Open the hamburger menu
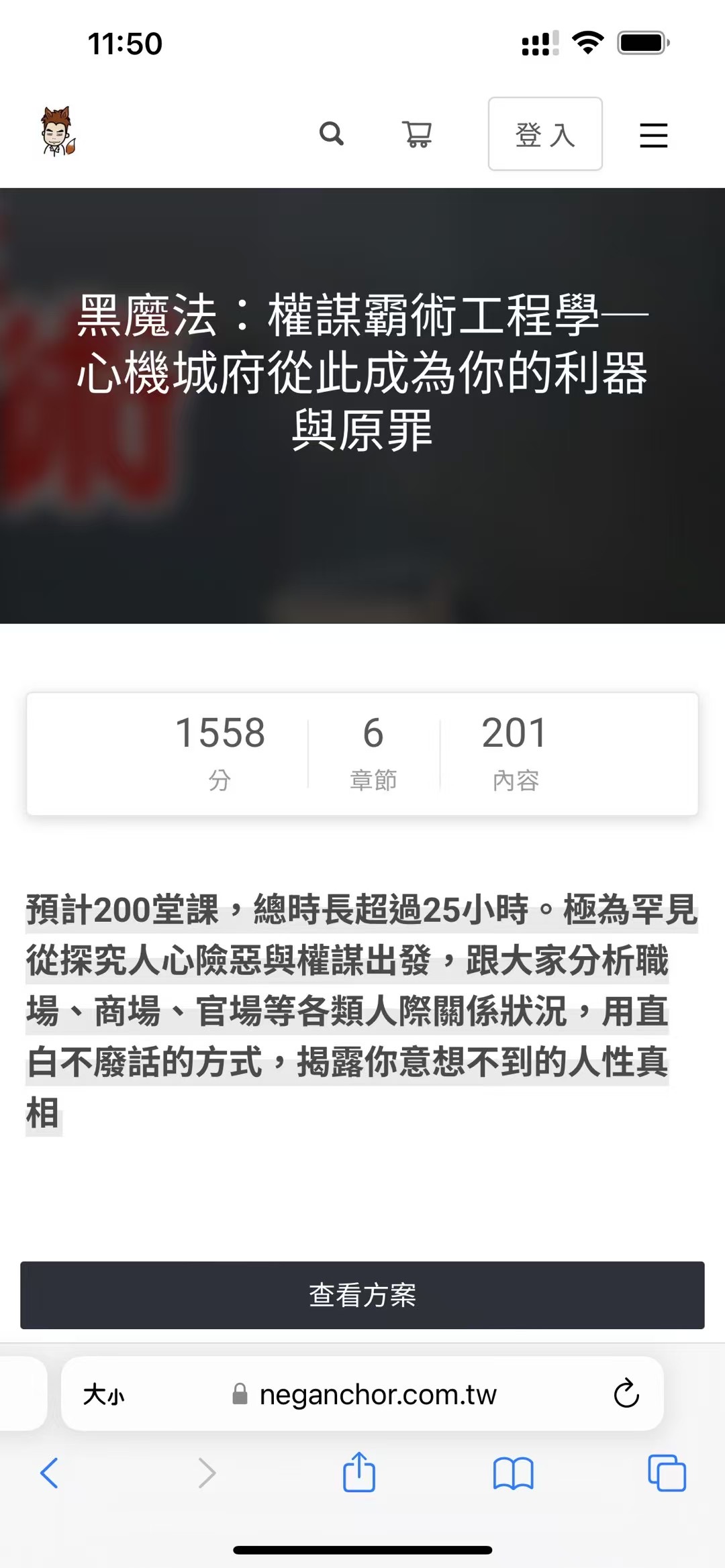Image resolution: width=725 pixels, height=1568 pixels. [653, 136]
